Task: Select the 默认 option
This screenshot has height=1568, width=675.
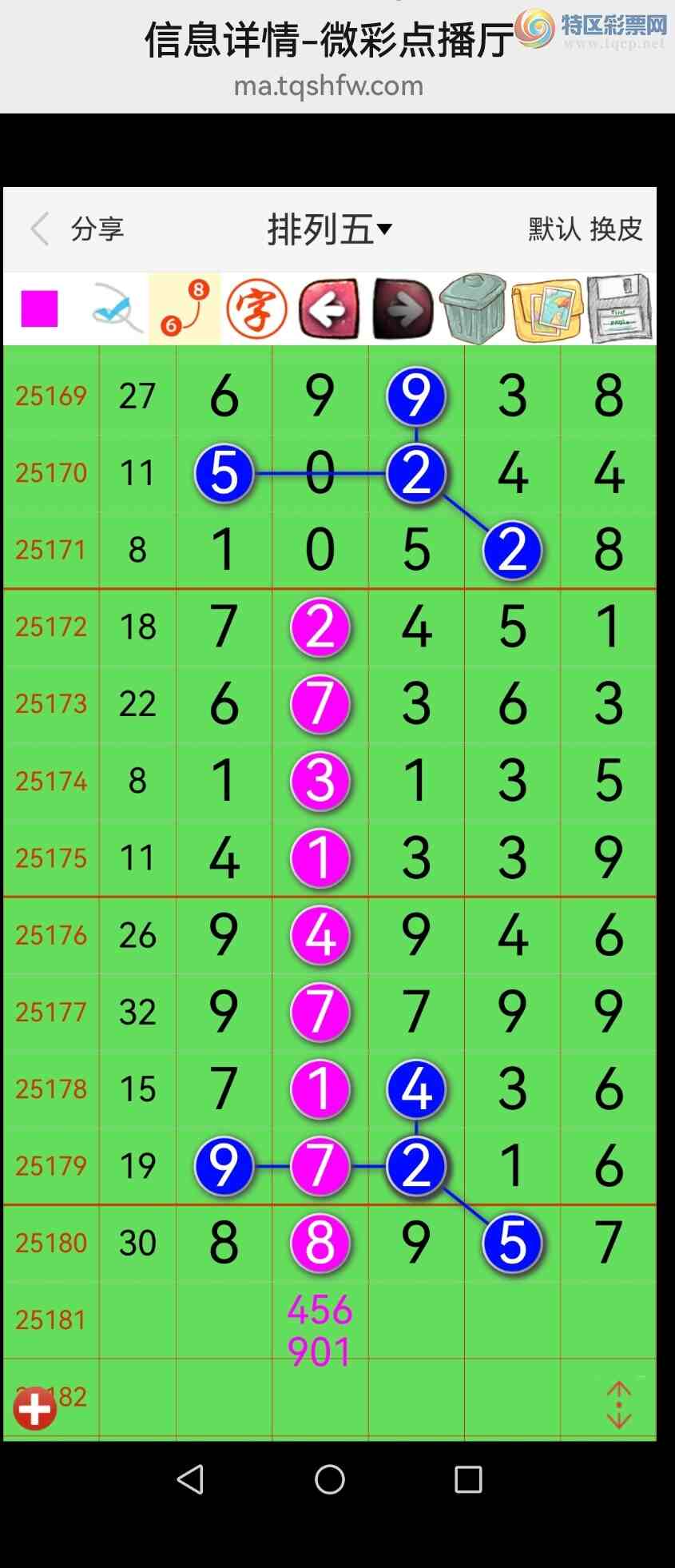Action: pos(554,229)
